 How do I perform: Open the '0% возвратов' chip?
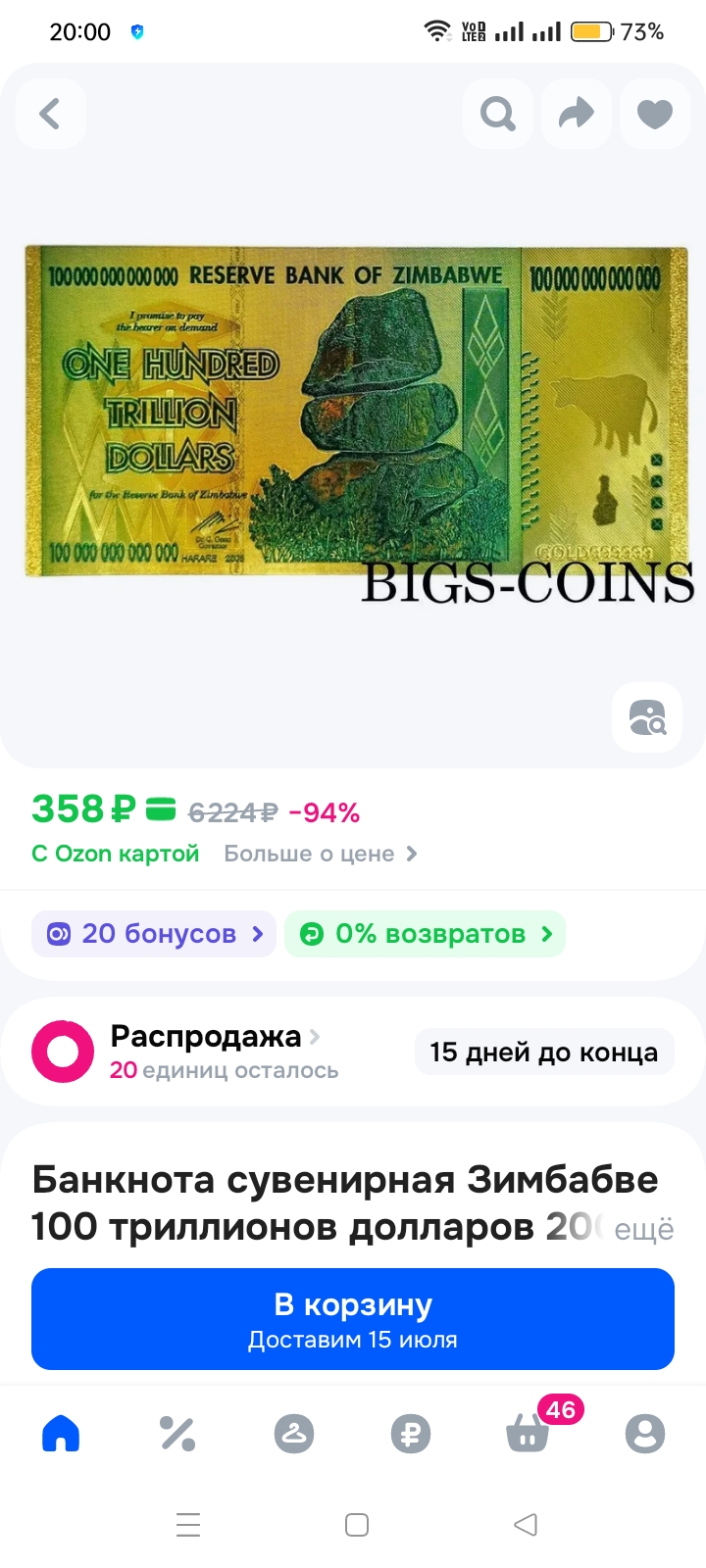coord(425,934)
